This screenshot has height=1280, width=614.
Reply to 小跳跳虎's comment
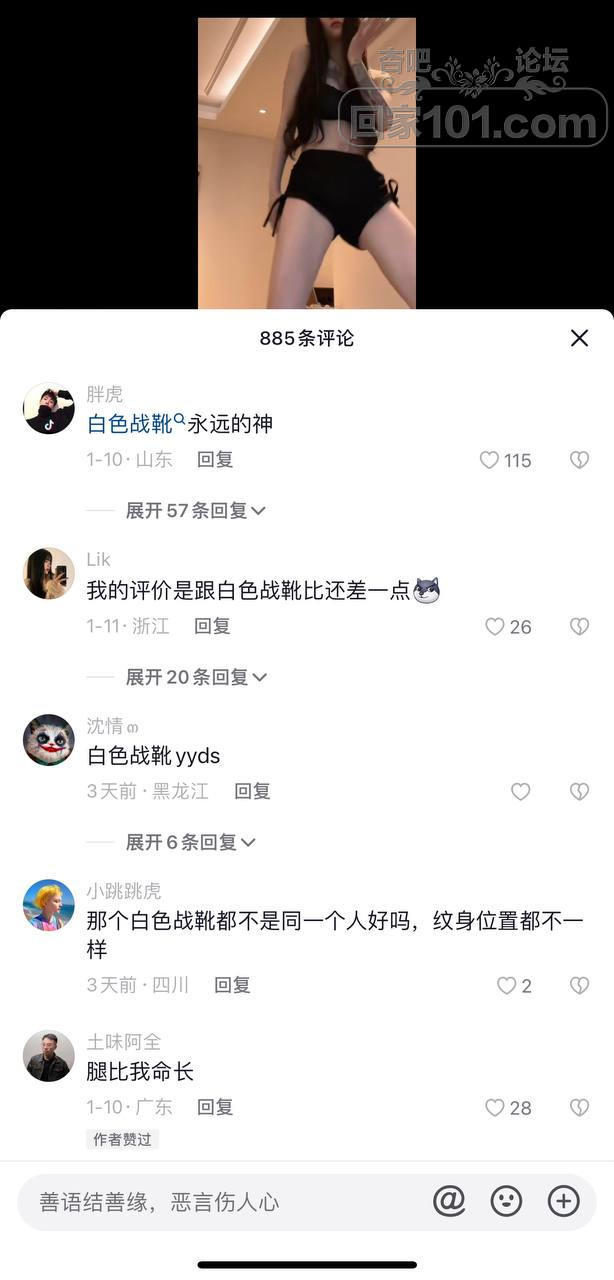(232, 985)
